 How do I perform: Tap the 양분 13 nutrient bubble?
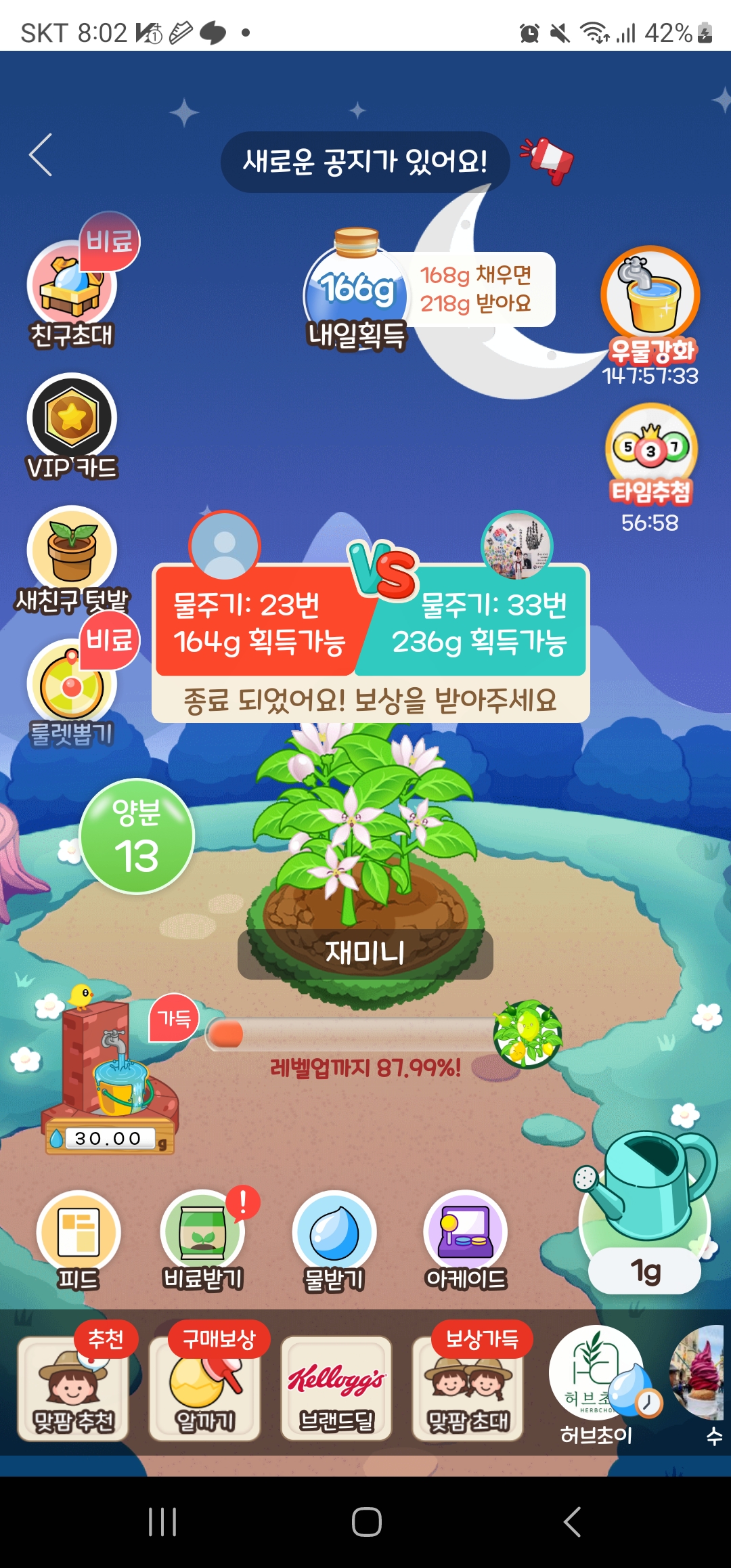coord(137,837)
